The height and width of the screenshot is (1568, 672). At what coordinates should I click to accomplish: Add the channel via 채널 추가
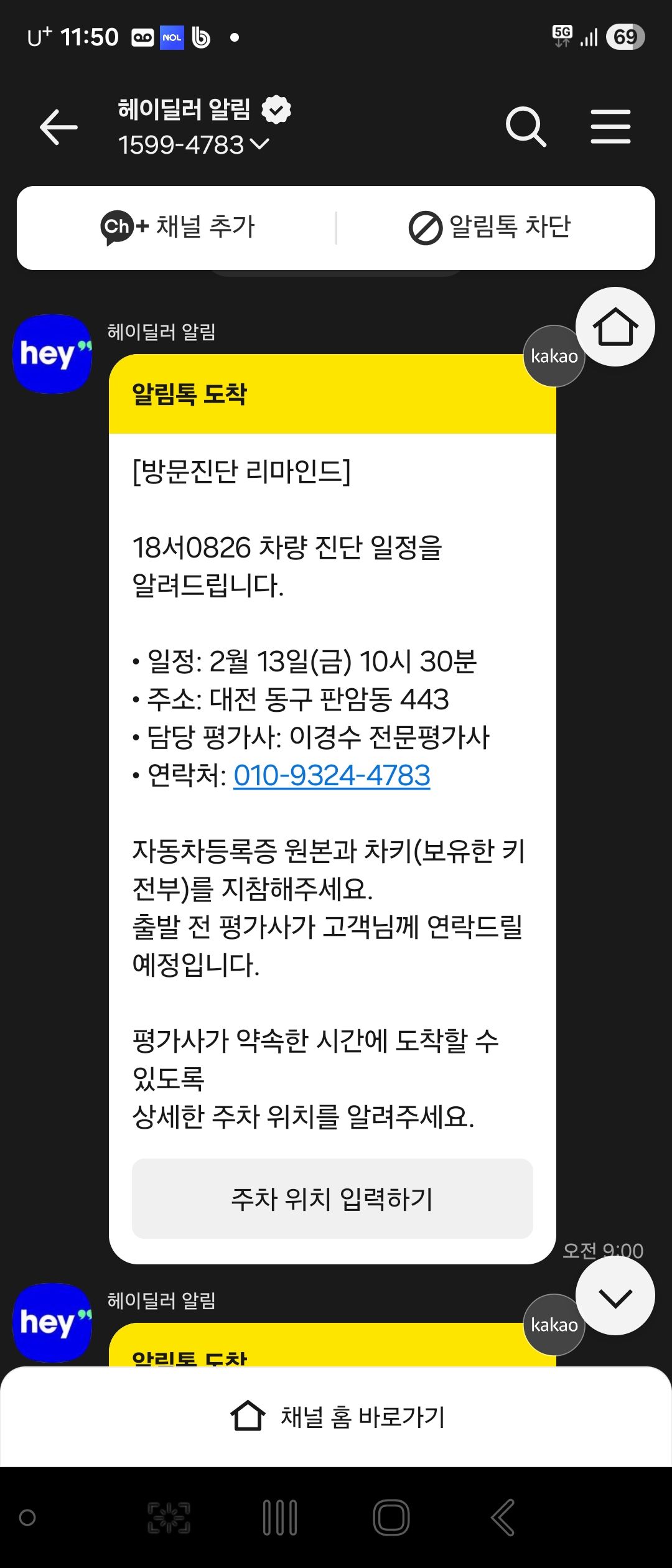[178, 227]
